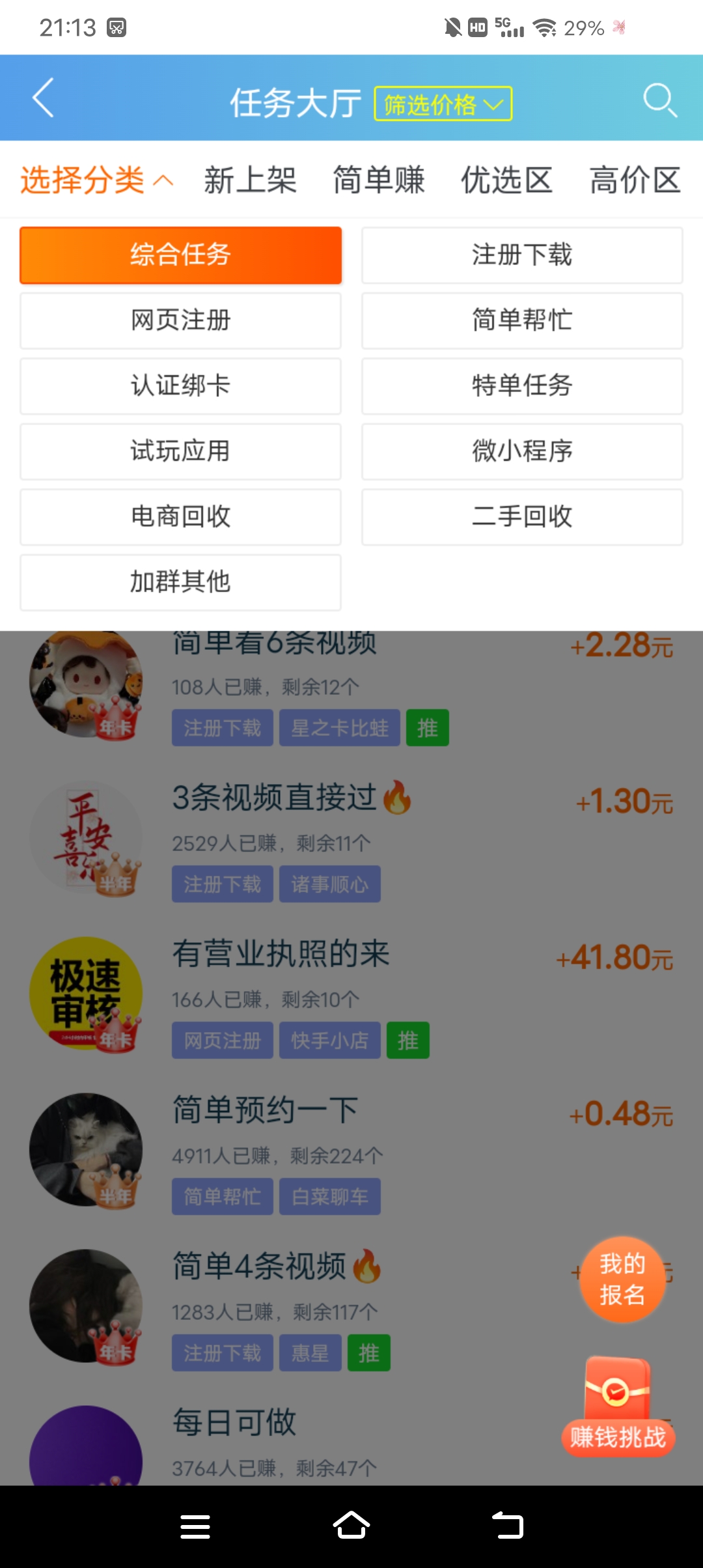703x1568 pixels.
Task: Switch to the 高价区 tab
Action: click(635, 180)
